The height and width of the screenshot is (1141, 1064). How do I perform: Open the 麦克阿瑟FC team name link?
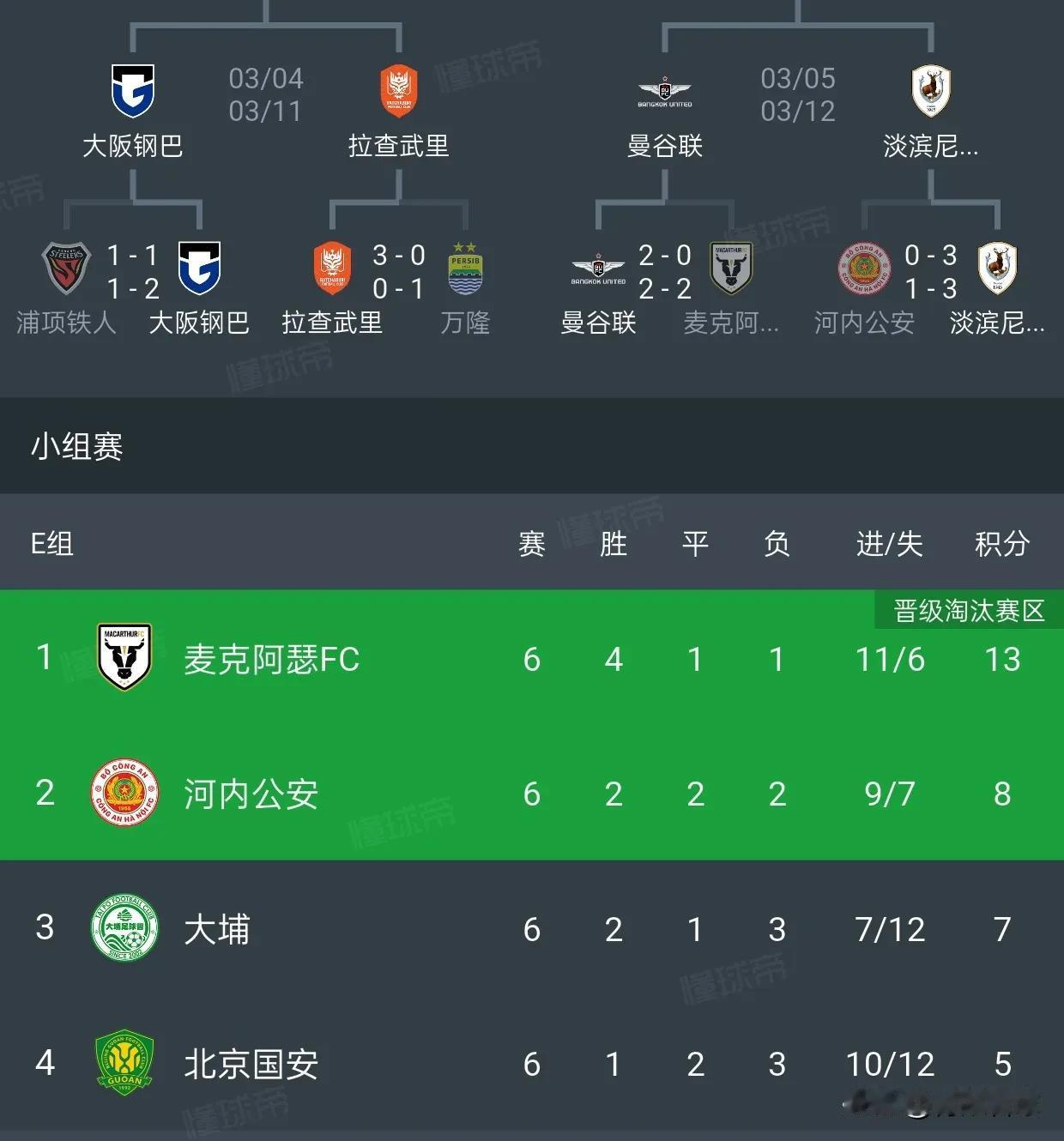click(x=272, y=659)
